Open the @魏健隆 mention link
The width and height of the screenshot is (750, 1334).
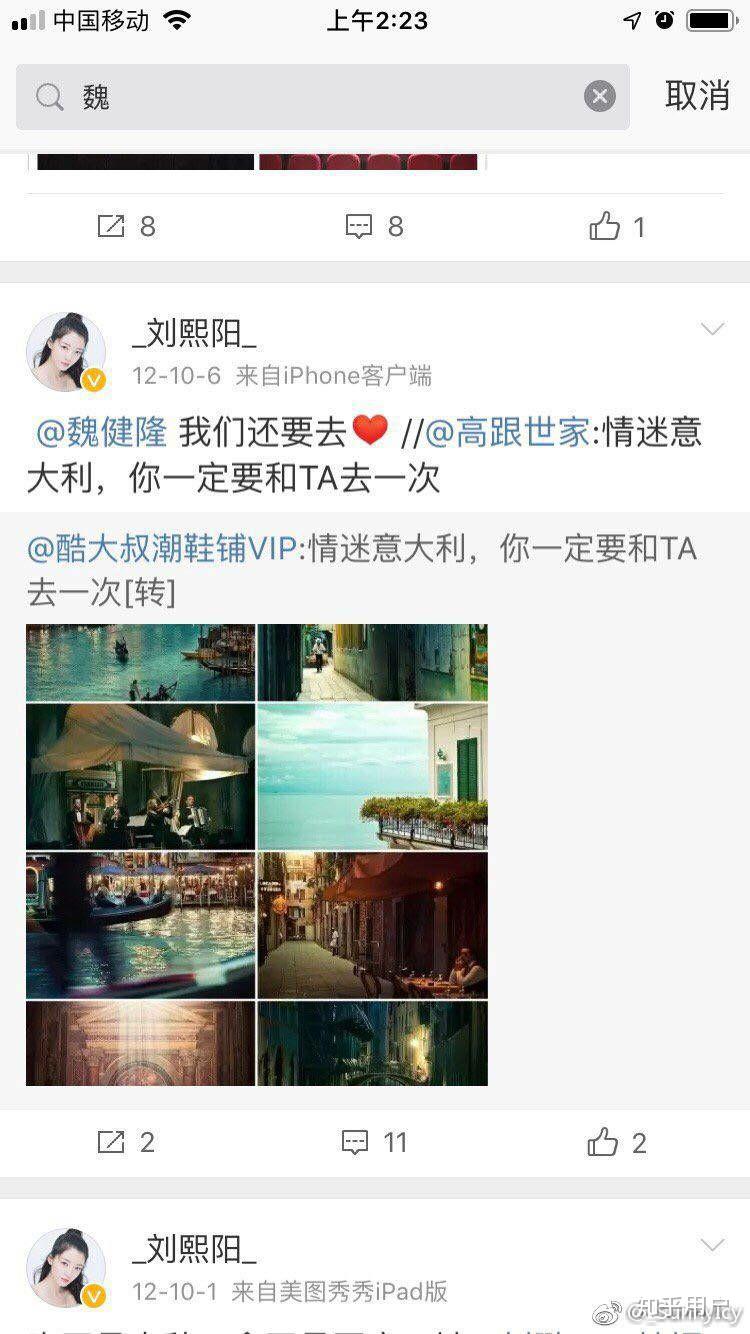coord(101,433)
